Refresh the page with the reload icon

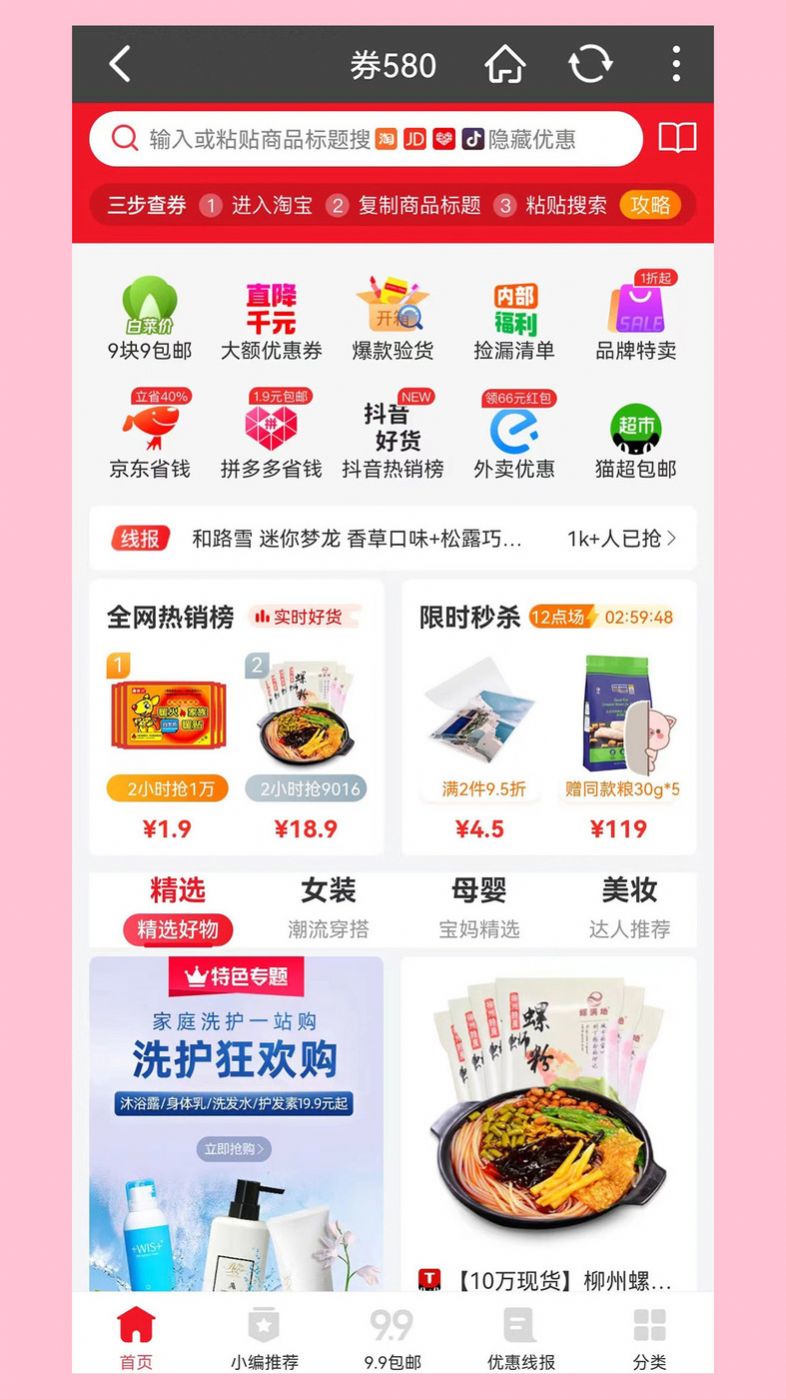(x=590, y=65)
